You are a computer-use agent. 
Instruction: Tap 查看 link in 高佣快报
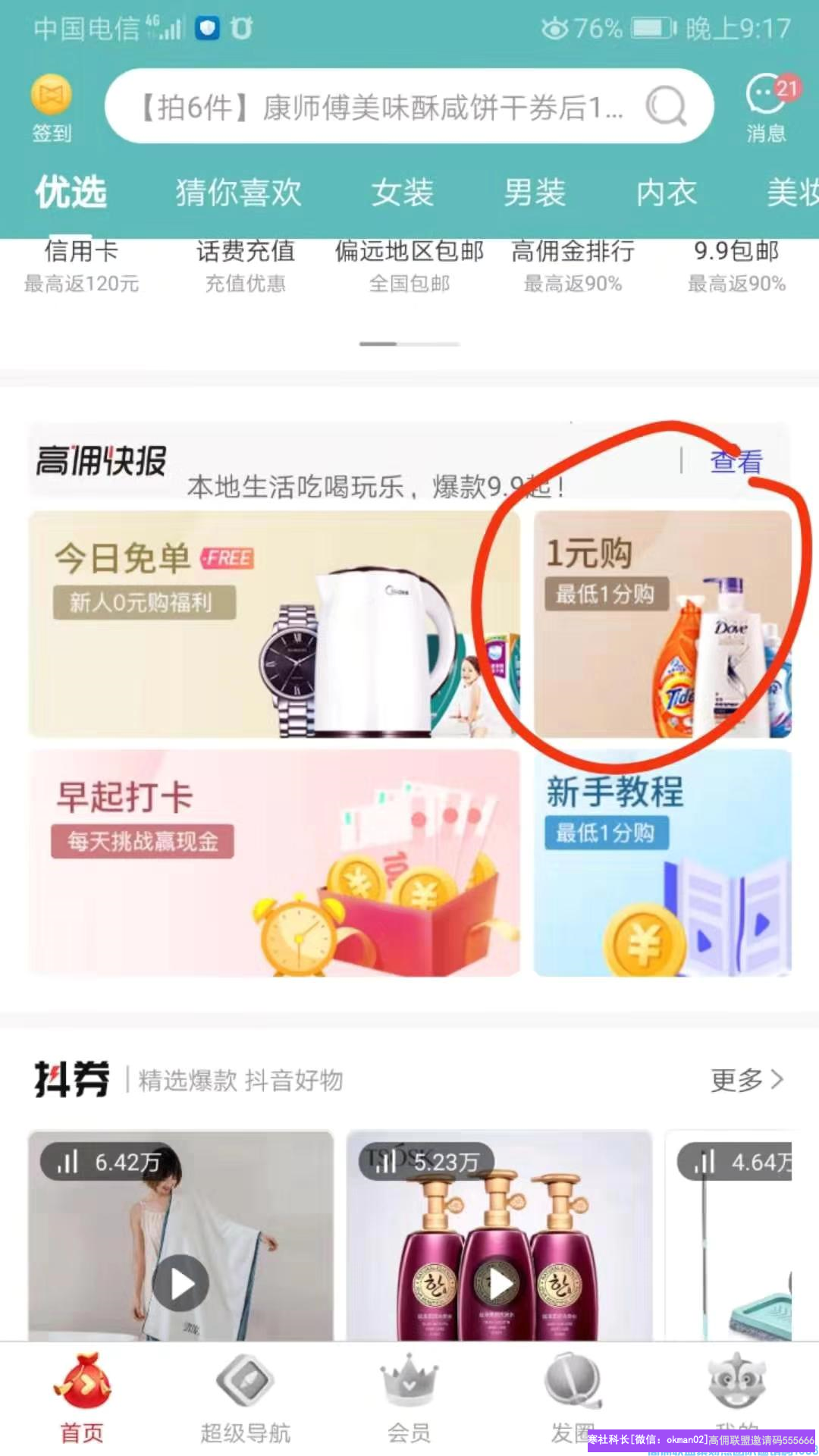[736, 461]
